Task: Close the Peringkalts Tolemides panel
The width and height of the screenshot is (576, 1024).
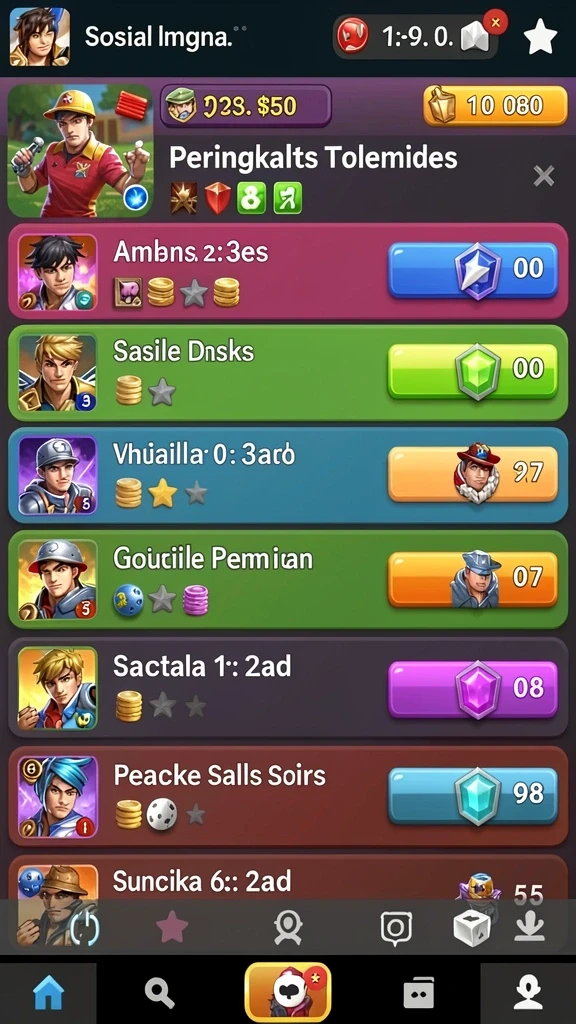Action: click(x=543, y=176)
